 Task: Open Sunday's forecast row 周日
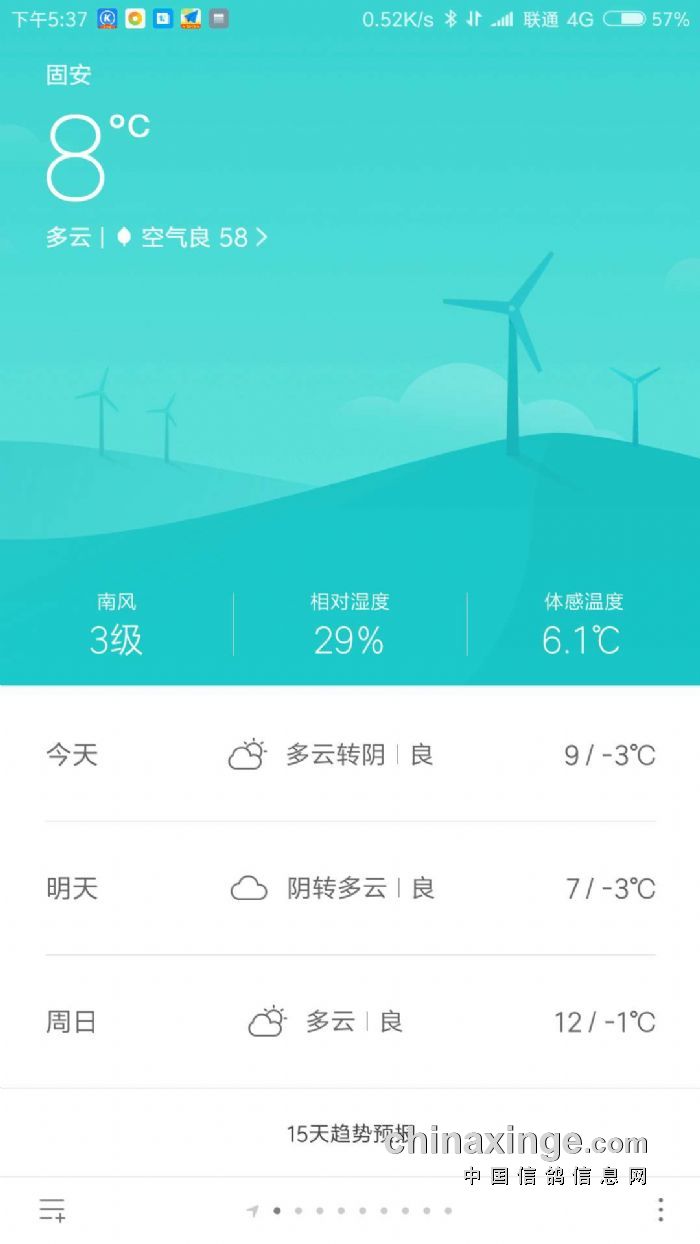(x=350, y=1021)
